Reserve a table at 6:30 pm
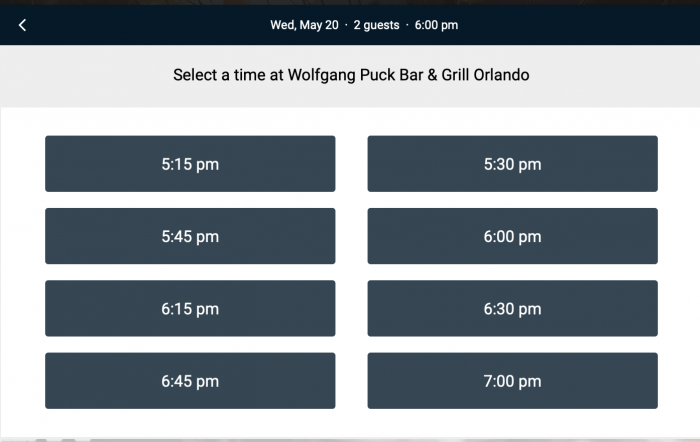Viewport: 700px width, 442px height. 512,308
